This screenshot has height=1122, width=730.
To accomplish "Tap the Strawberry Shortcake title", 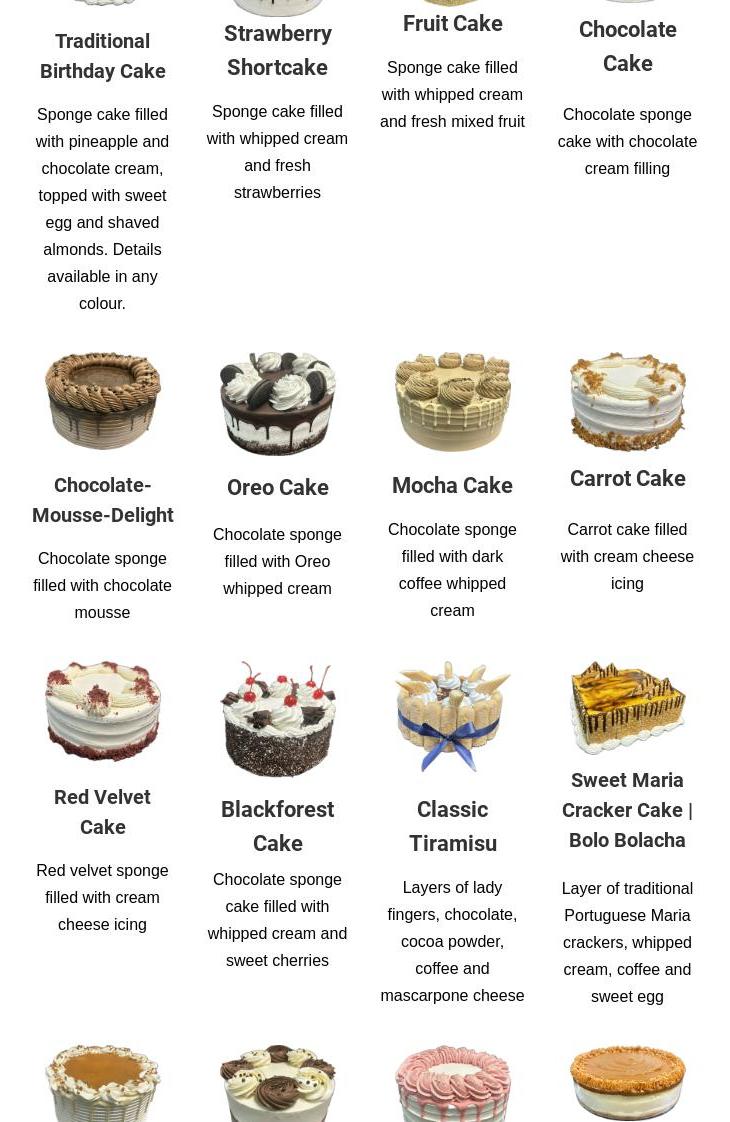I will click(277, 50).
